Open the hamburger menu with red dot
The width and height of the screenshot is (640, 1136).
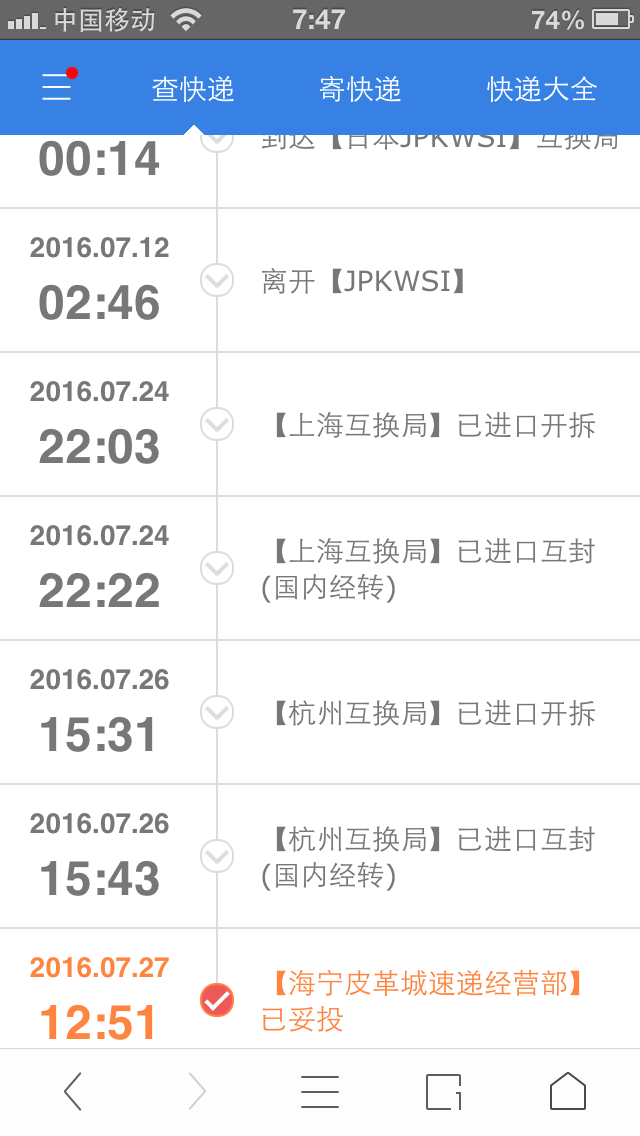[57, 86]
